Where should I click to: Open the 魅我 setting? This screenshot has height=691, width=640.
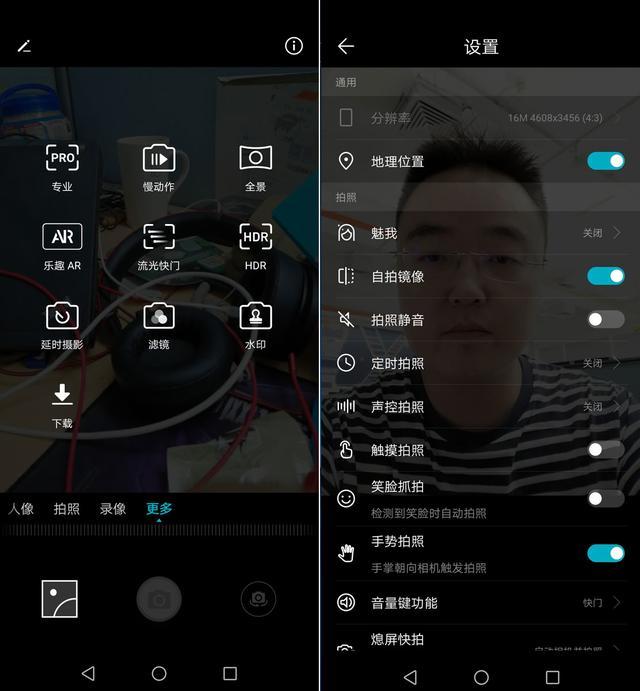[x=480, y=233]
